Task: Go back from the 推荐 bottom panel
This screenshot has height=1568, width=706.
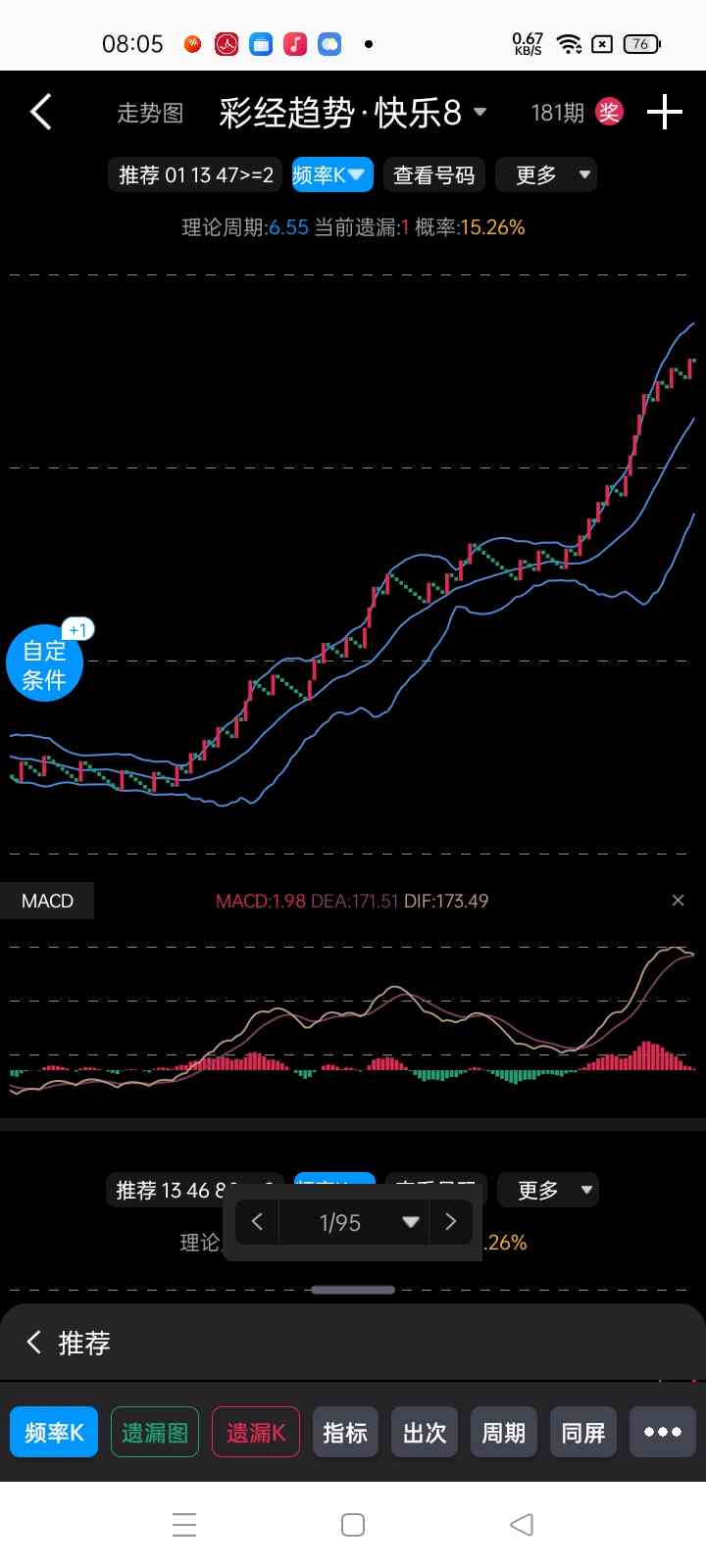Action: point(34,1342)
